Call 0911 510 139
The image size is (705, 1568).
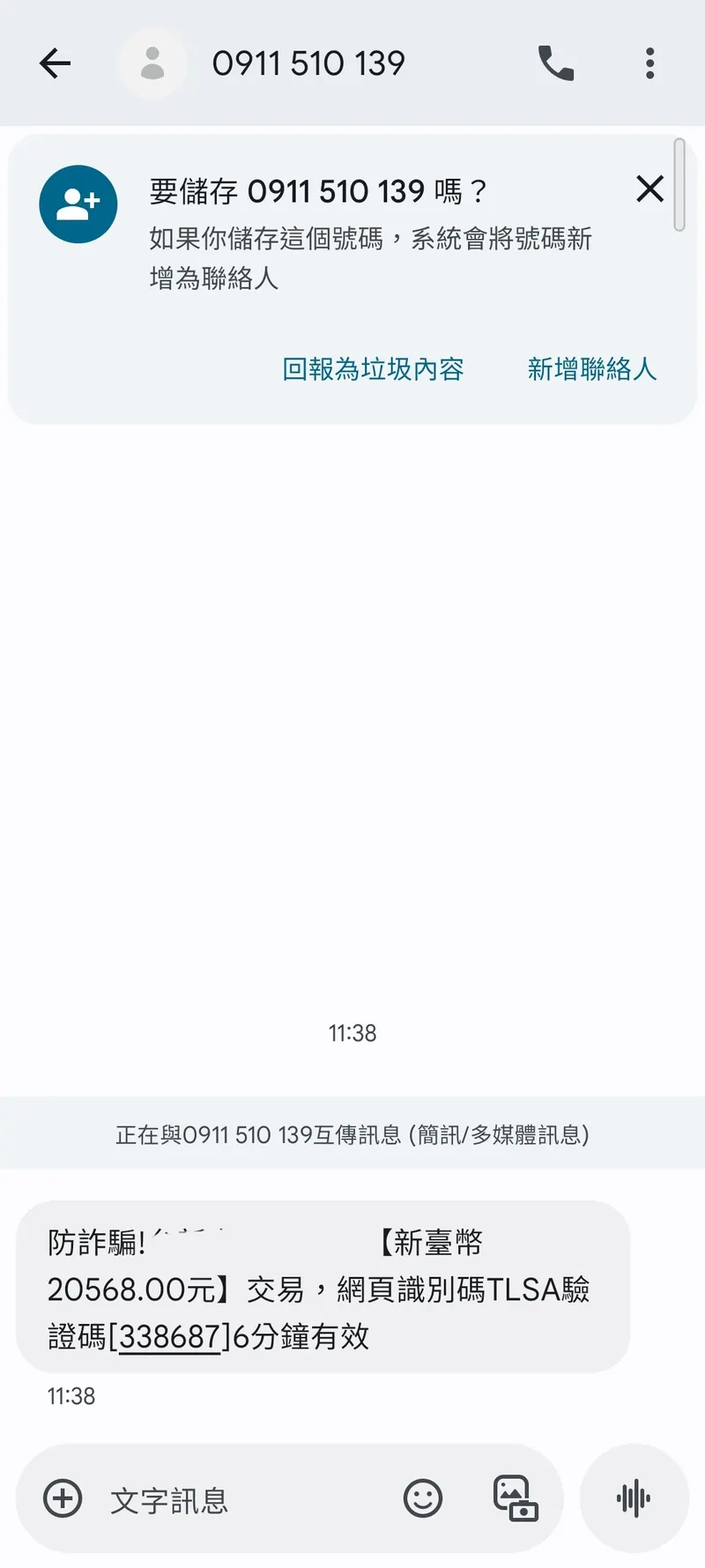click(x=555, y=63)
